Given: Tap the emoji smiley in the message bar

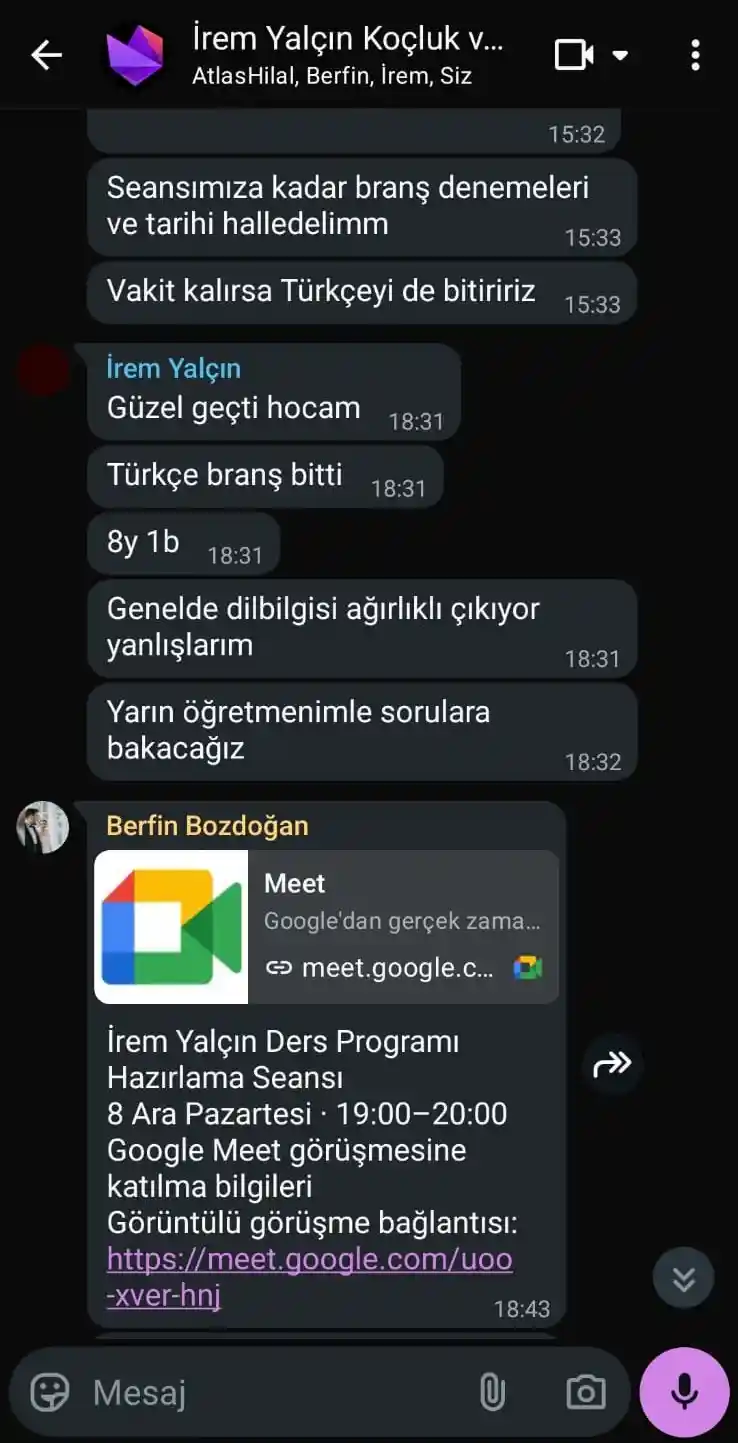Looking at the screenshot, I should coord(48,1389).
